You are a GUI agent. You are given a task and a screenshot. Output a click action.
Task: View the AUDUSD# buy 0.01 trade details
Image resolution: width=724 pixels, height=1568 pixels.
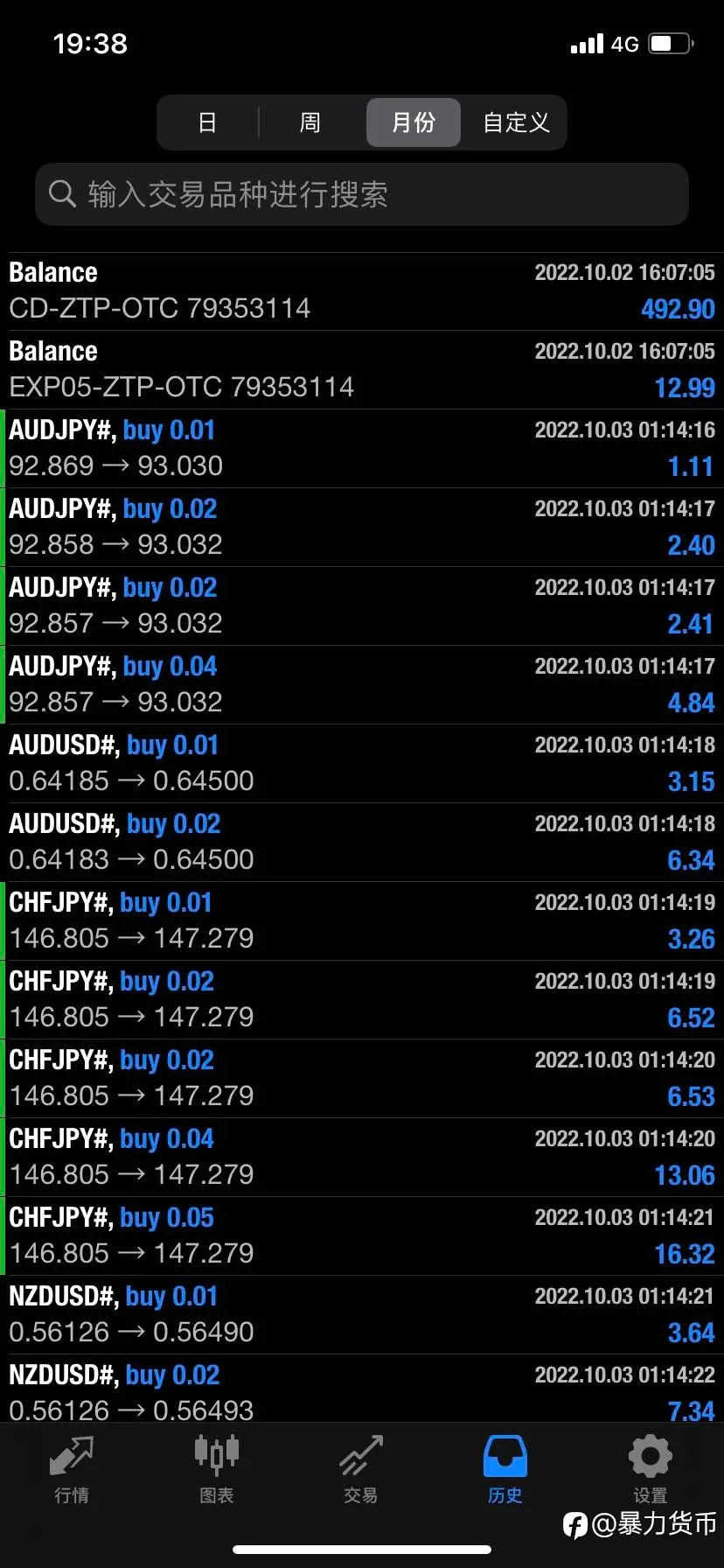pyautogui.click(x=362, y=764)
